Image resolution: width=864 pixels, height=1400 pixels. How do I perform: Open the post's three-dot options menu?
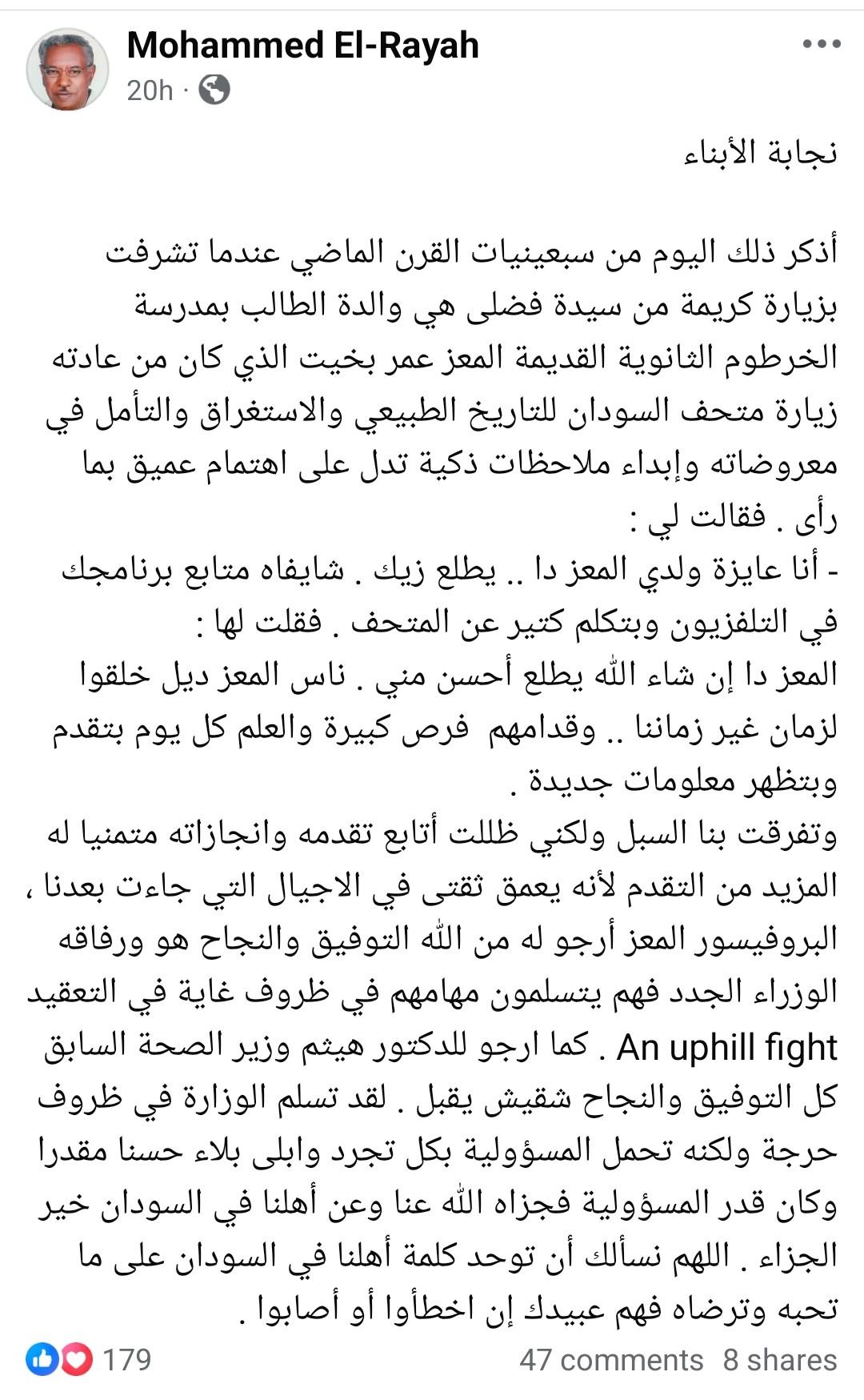pos(822,45)
